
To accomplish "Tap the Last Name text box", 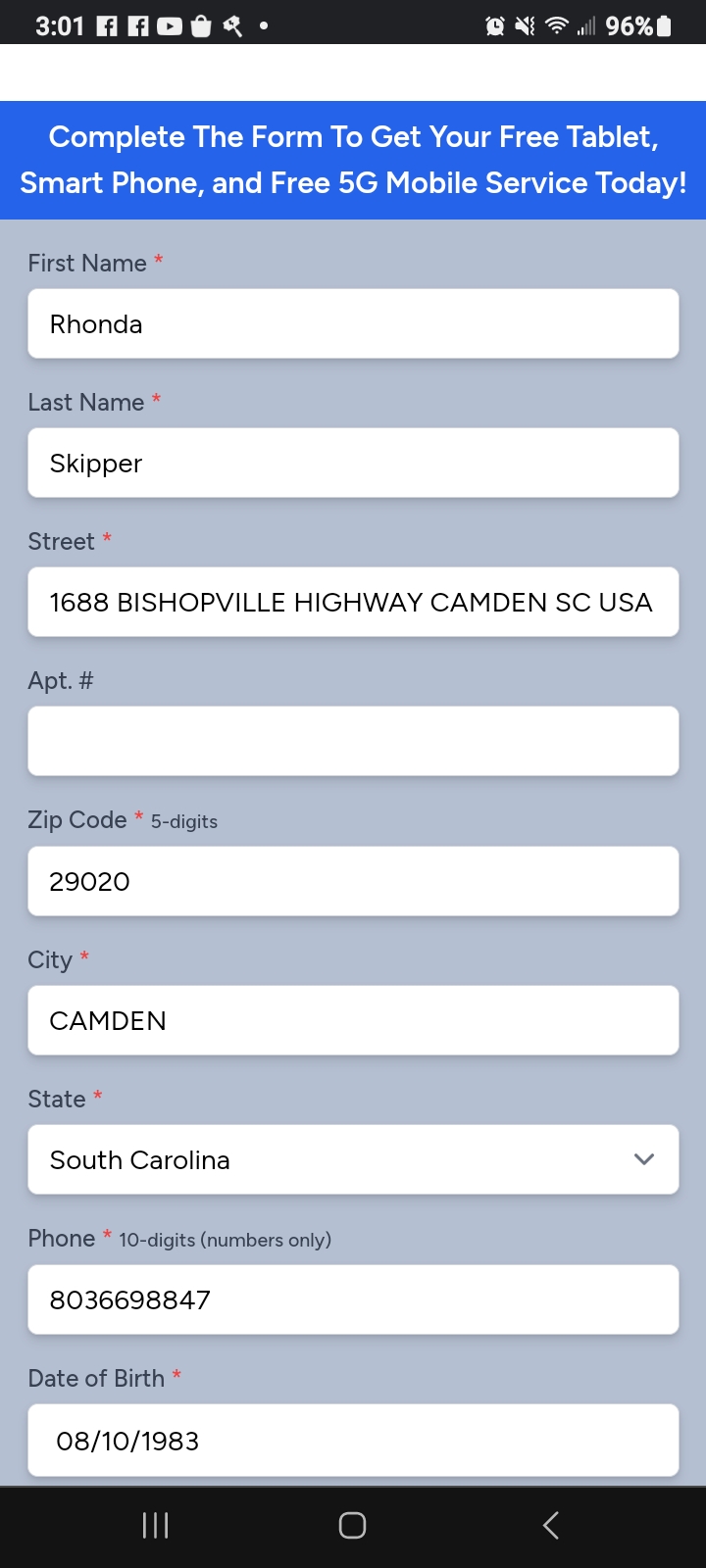I will [353, 463].
